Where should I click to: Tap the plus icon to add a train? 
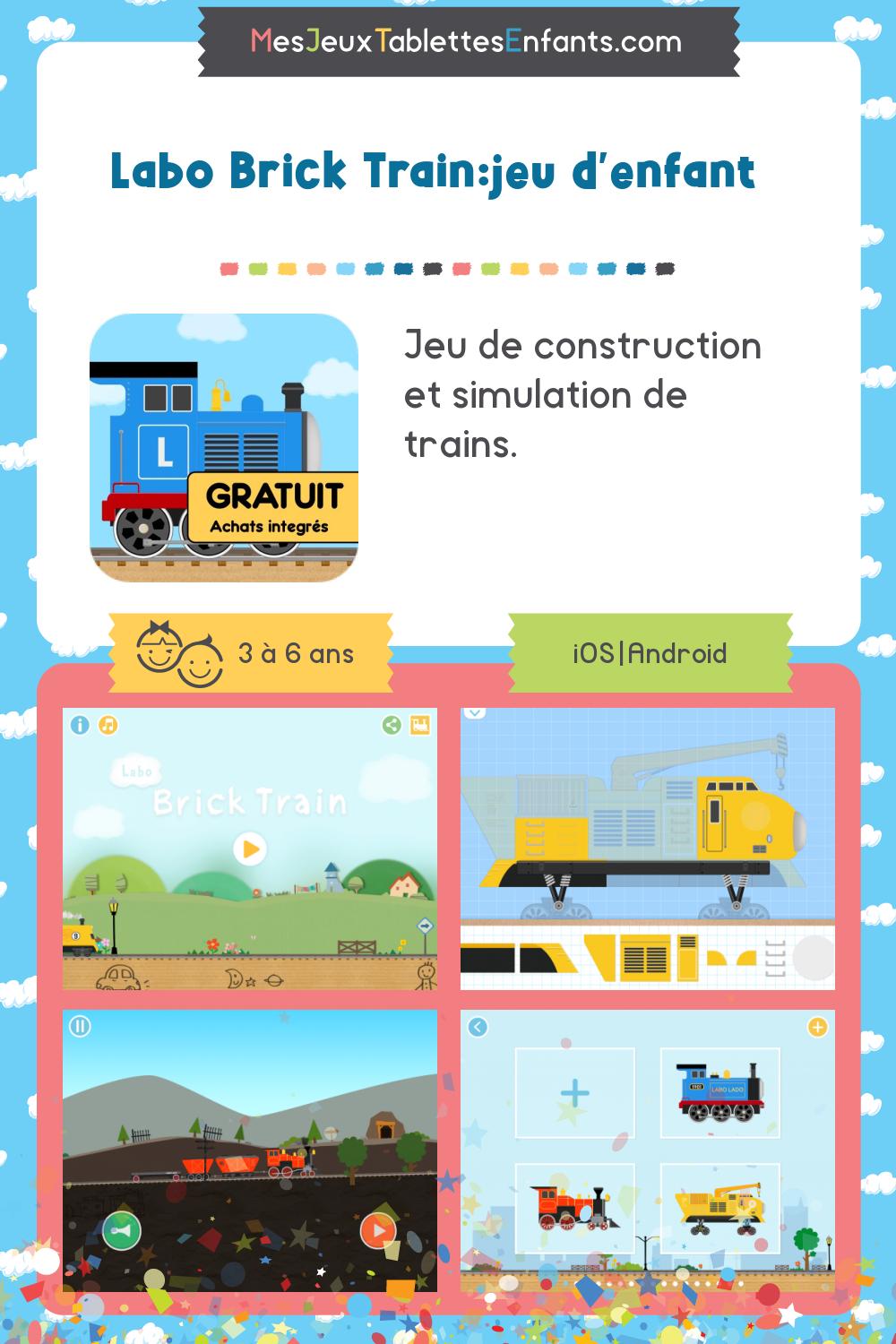coord(818,1026)
